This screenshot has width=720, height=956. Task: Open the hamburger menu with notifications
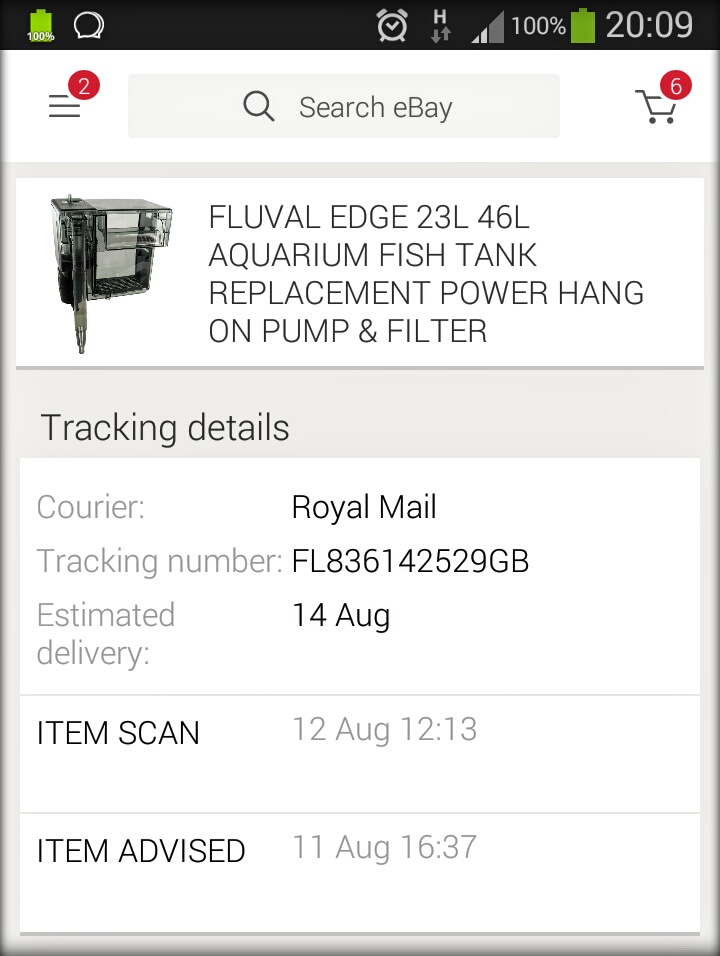tap(65, 106)
